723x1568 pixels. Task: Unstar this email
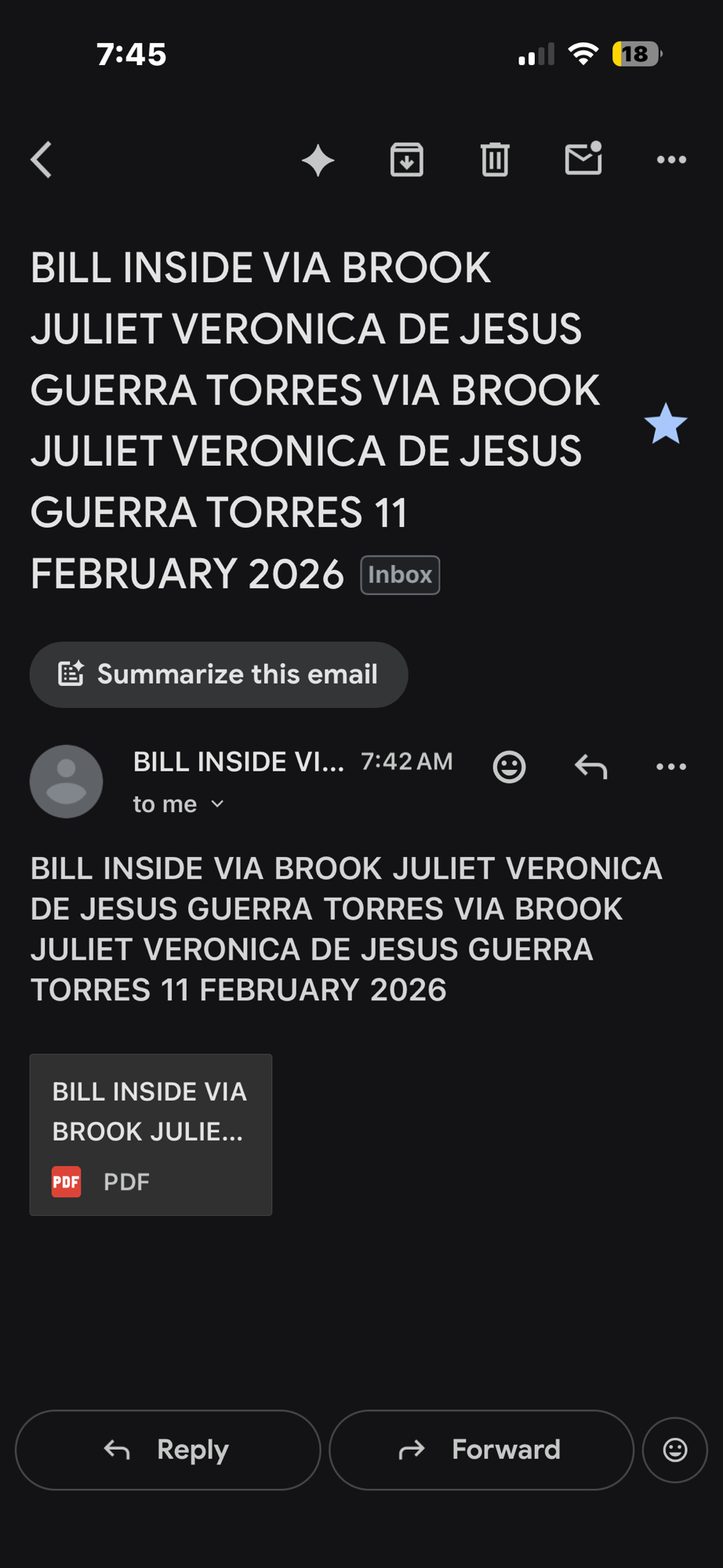tap(666, 424)
